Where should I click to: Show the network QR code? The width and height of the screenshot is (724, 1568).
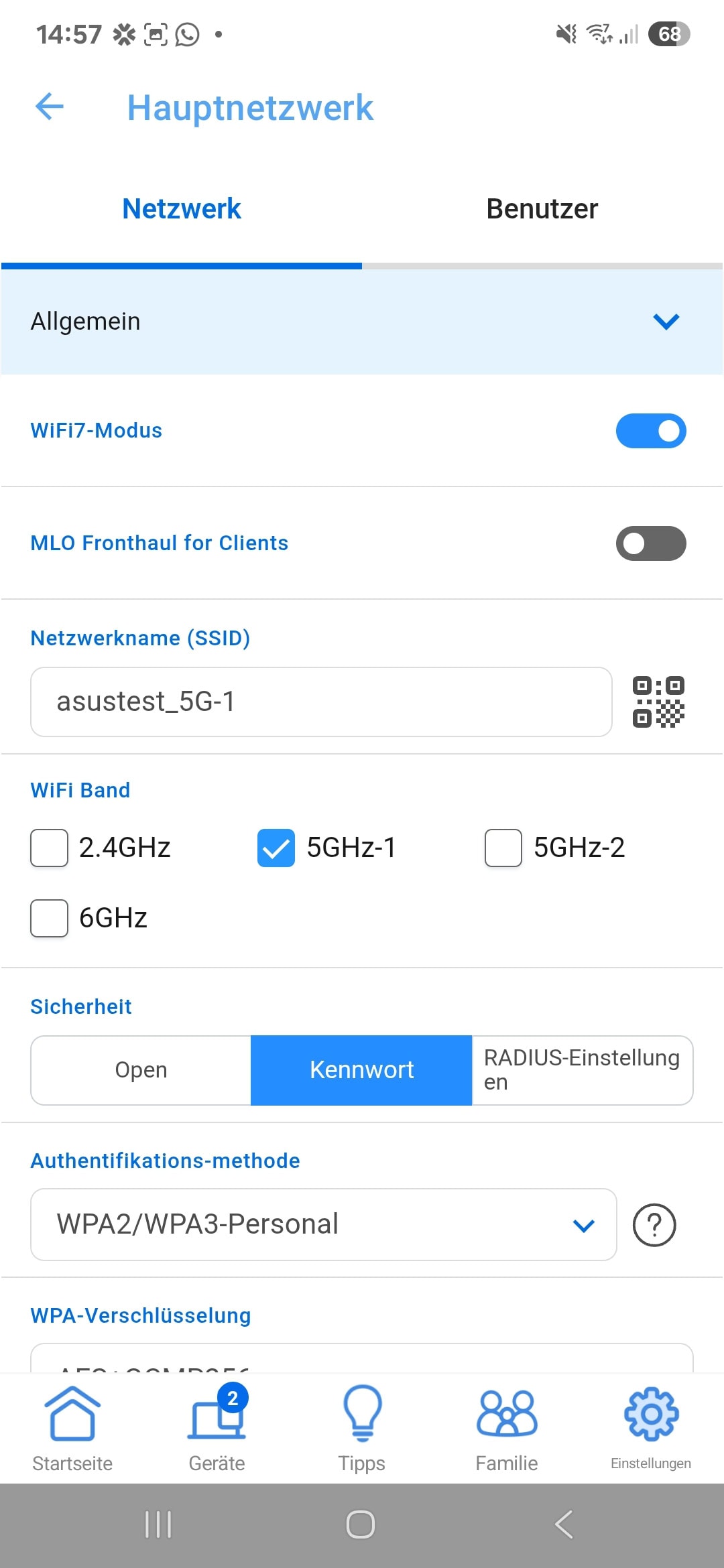coord(658,702)
